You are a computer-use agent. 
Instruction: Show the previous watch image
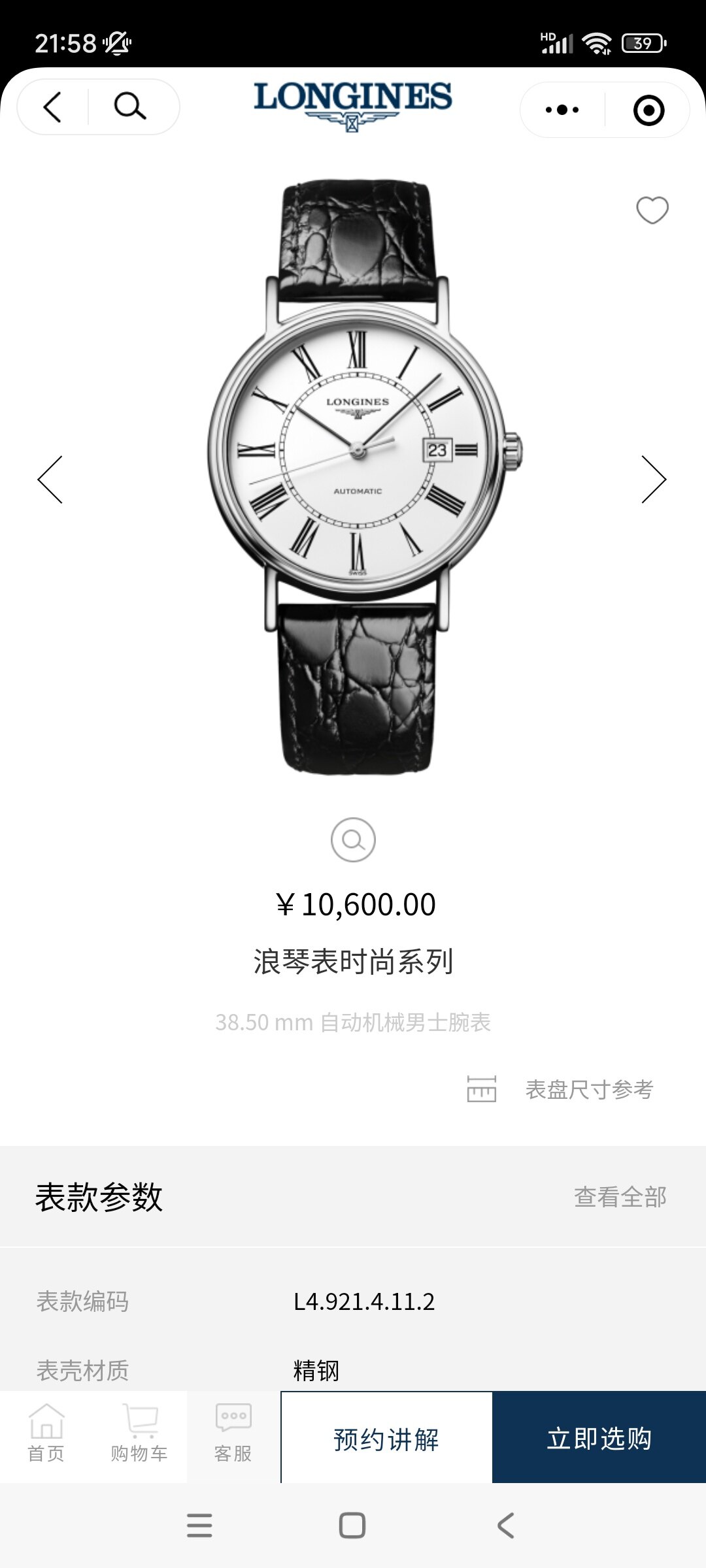click(50, 480)
